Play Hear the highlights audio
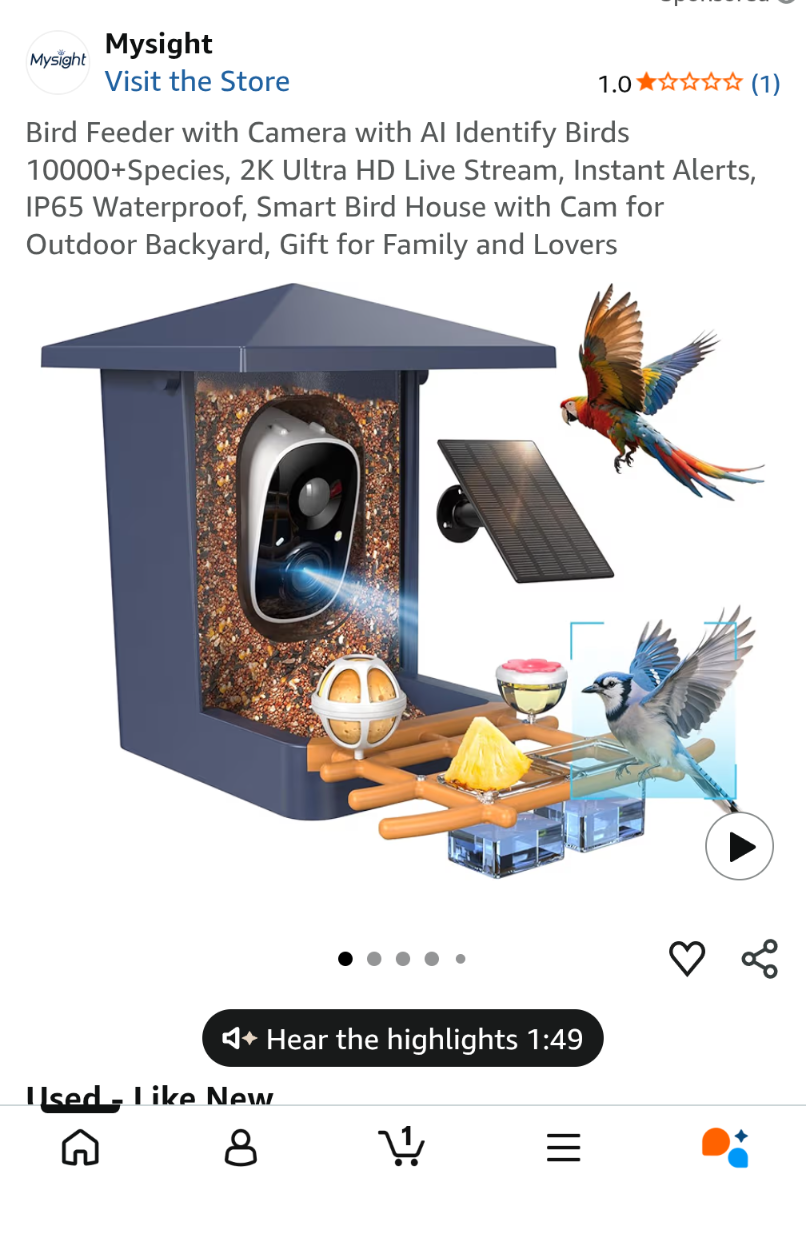Screen dimensions: 806x1234 (402, 1039)
